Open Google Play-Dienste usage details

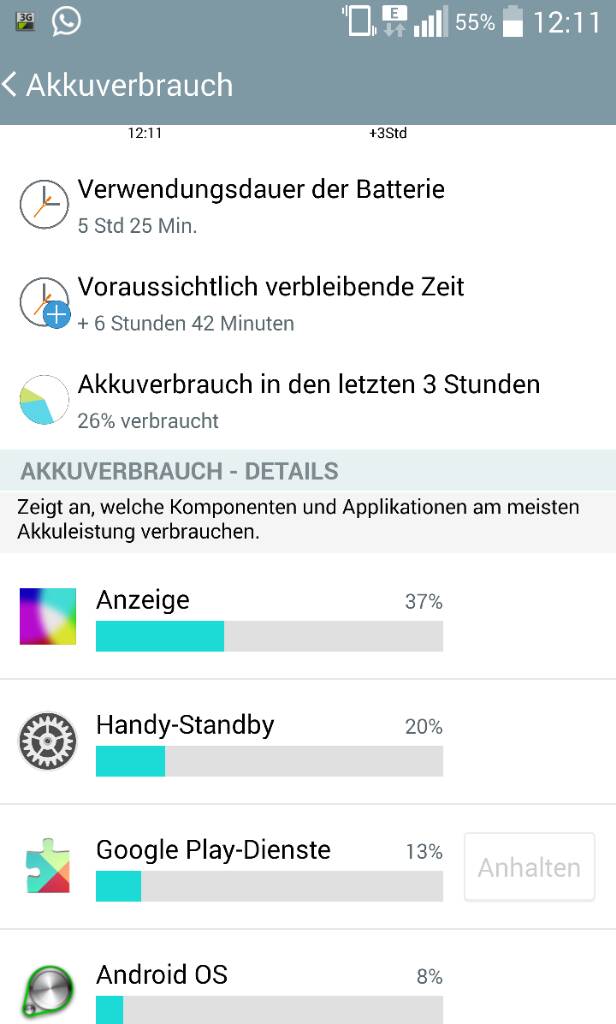click(x=232, y=867)
